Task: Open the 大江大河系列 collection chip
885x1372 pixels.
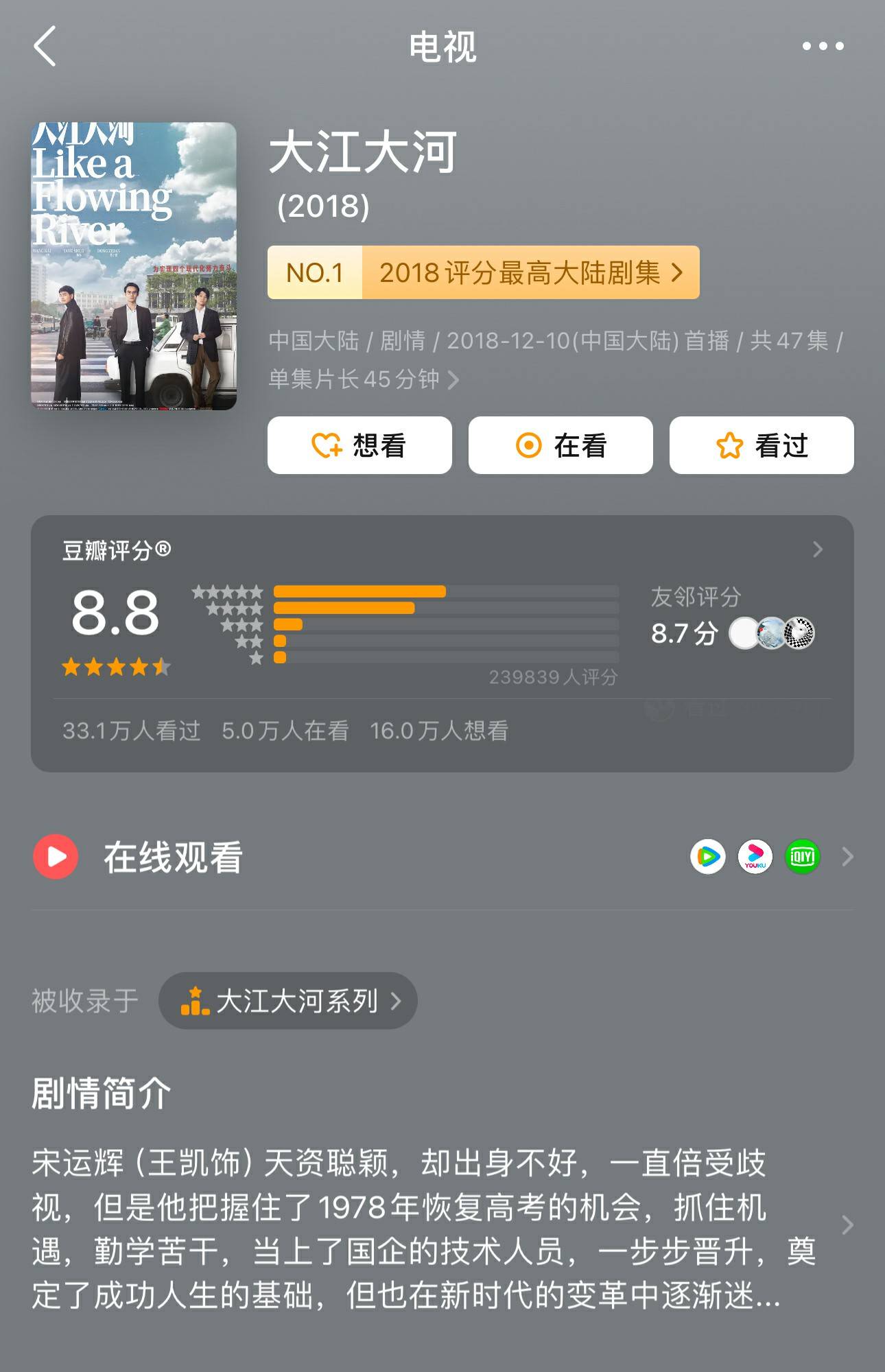Action: point(288,1001)
